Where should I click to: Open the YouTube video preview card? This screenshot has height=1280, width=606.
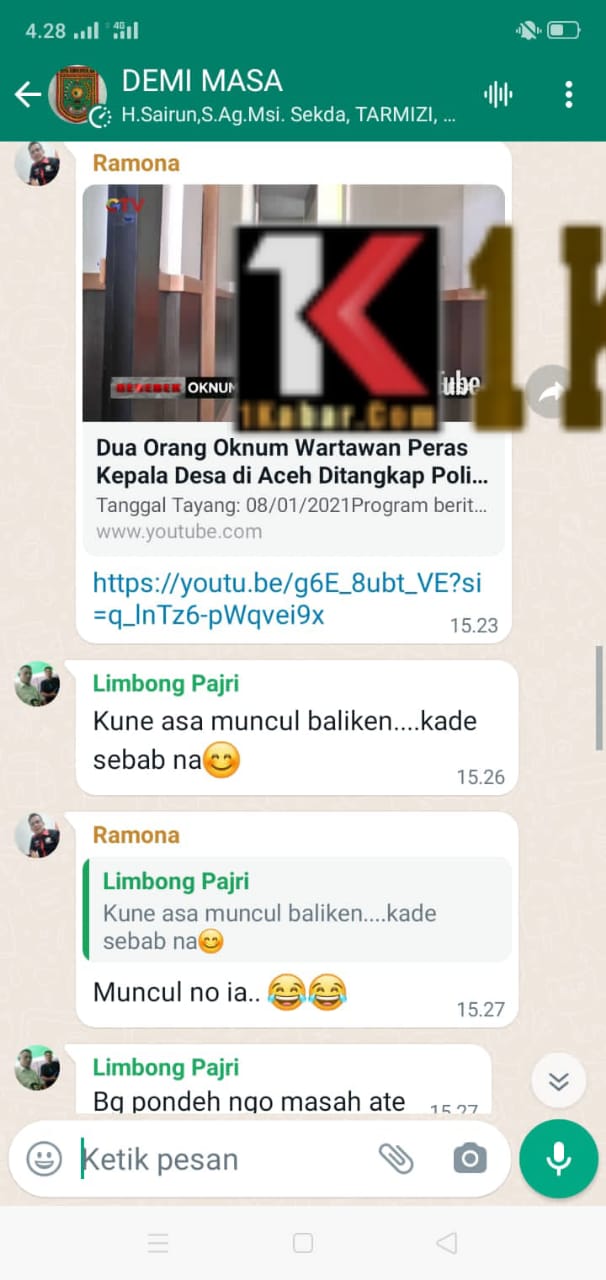293,369
